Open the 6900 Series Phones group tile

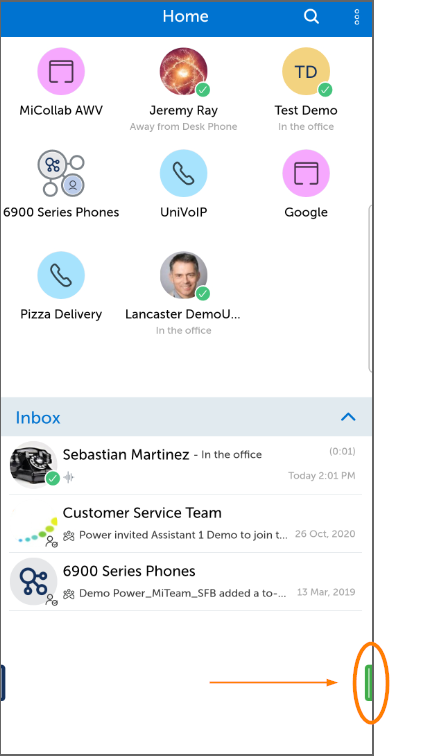tap(61, 184)
